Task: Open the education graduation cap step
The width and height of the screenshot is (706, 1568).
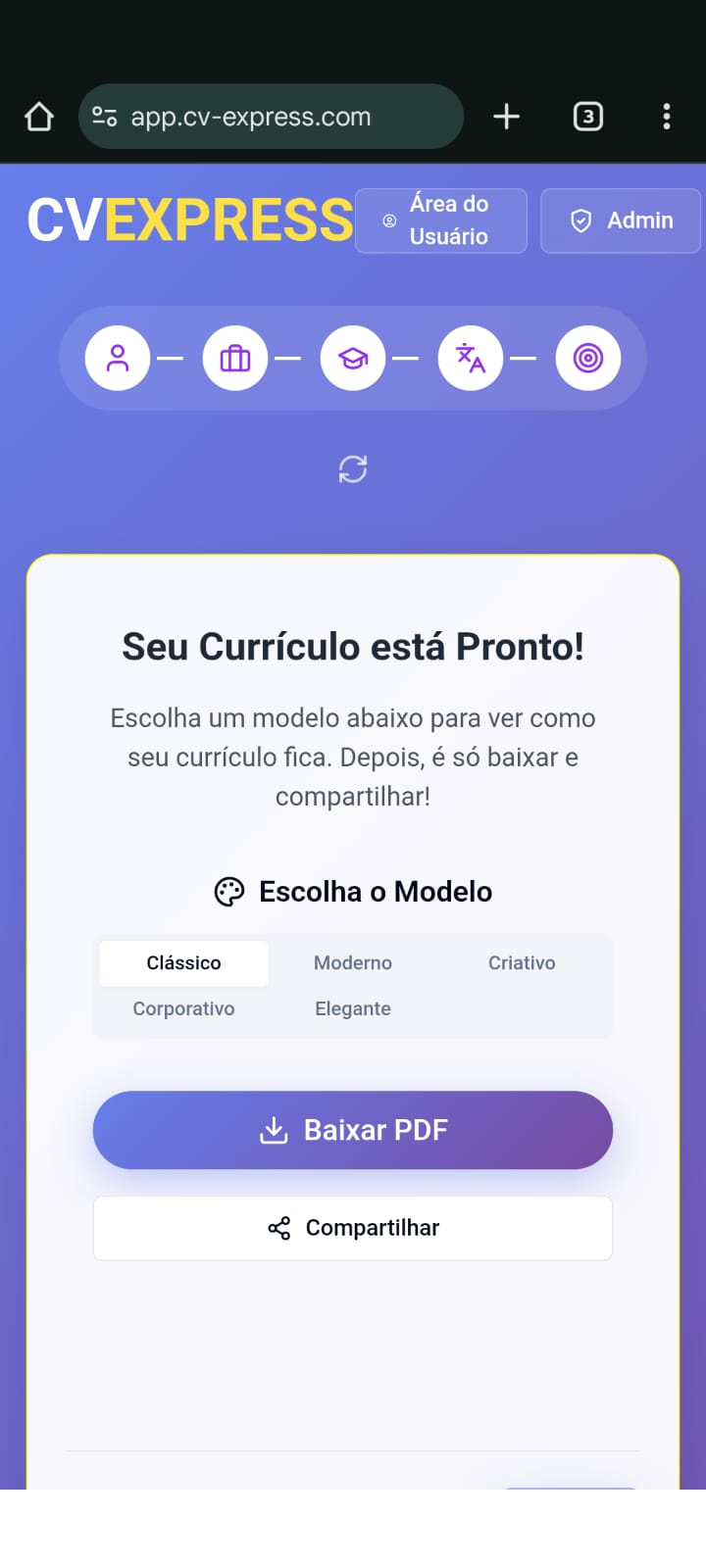Action: [x=353, y=358]
